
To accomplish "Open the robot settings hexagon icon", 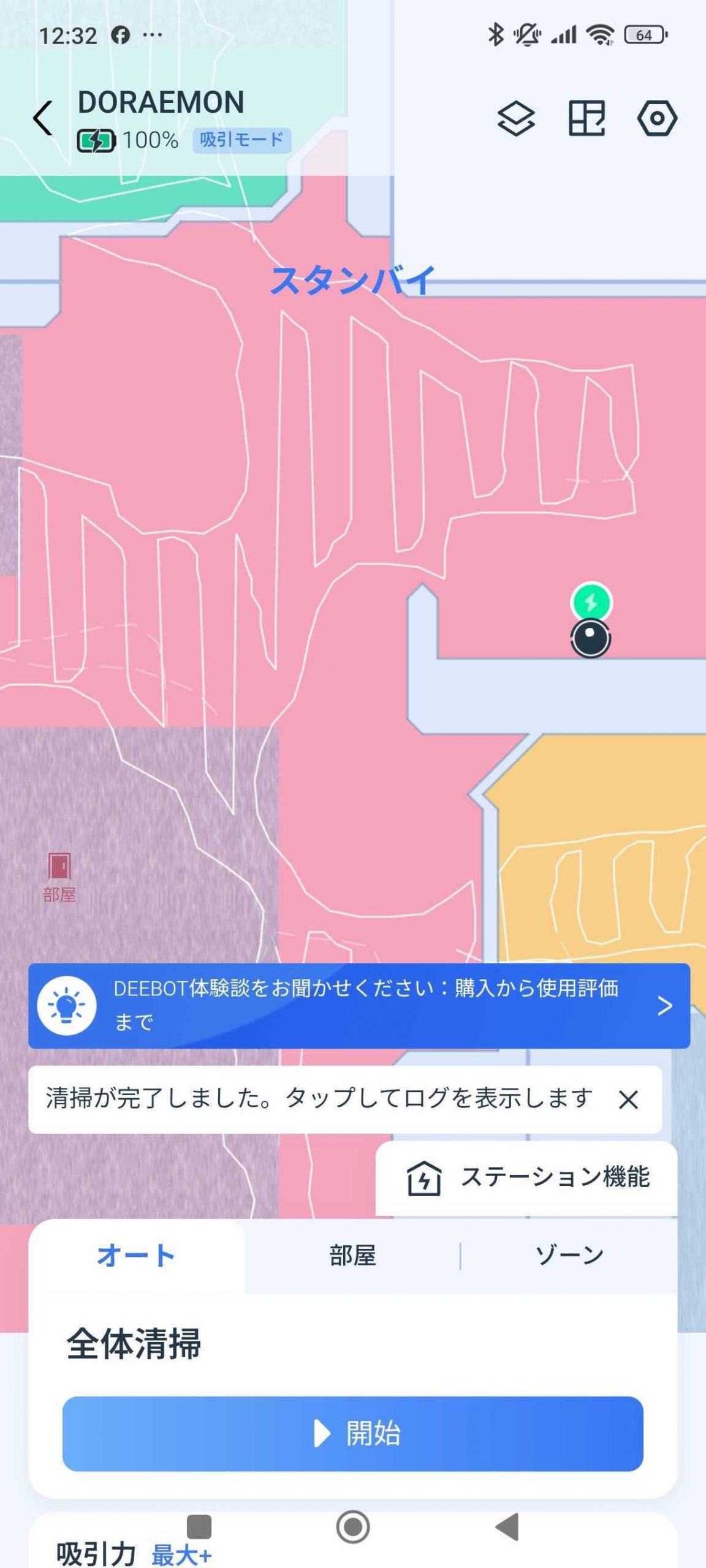I will (x=657, y=118).
